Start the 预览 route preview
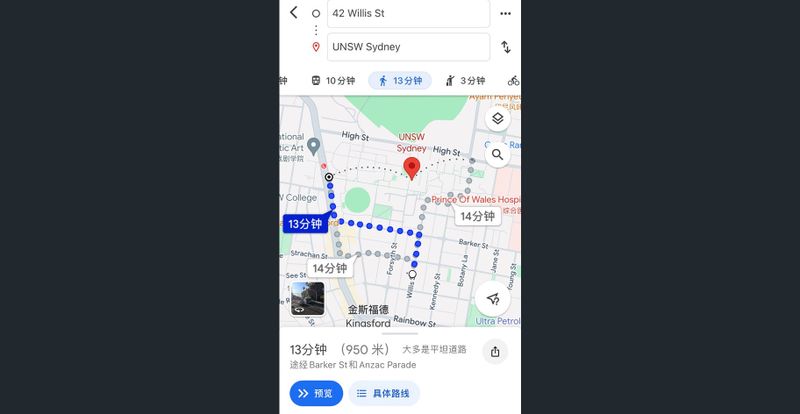The image size is (800, 414). click(x=316, y=393)
